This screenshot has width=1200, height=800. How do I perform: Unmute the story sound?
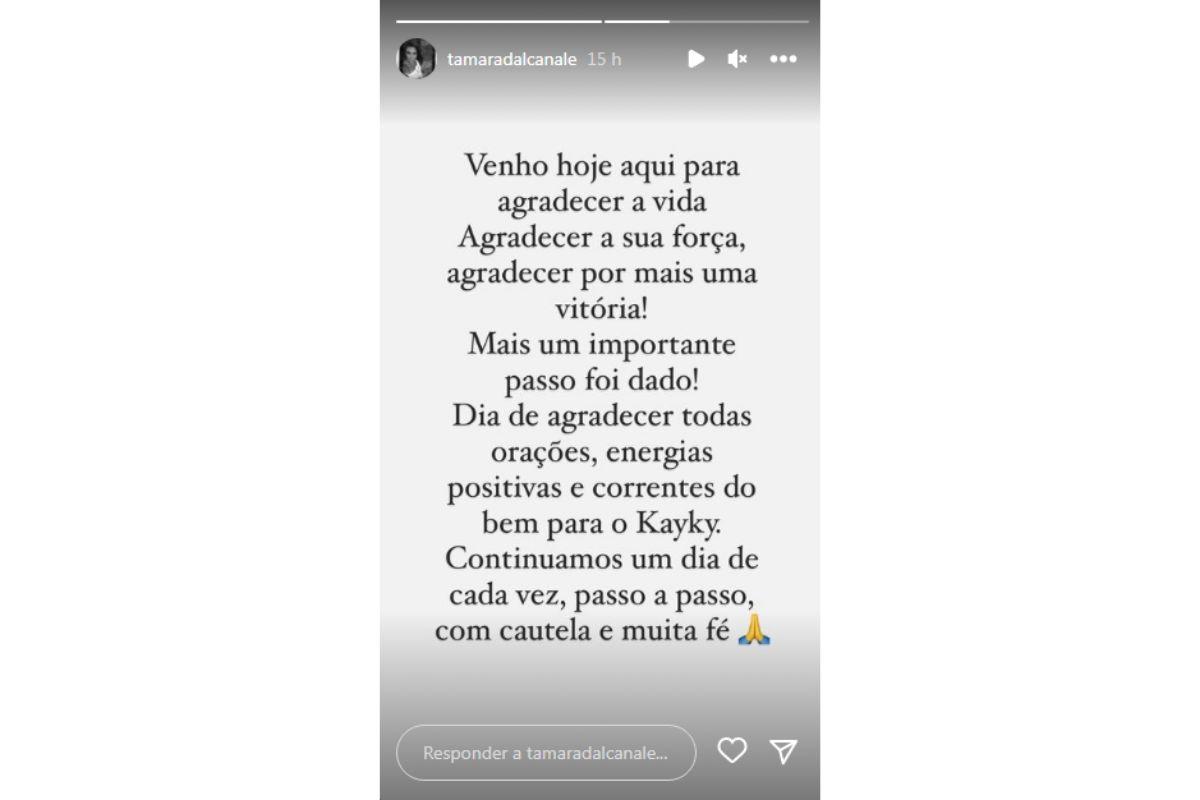point(737,59)
